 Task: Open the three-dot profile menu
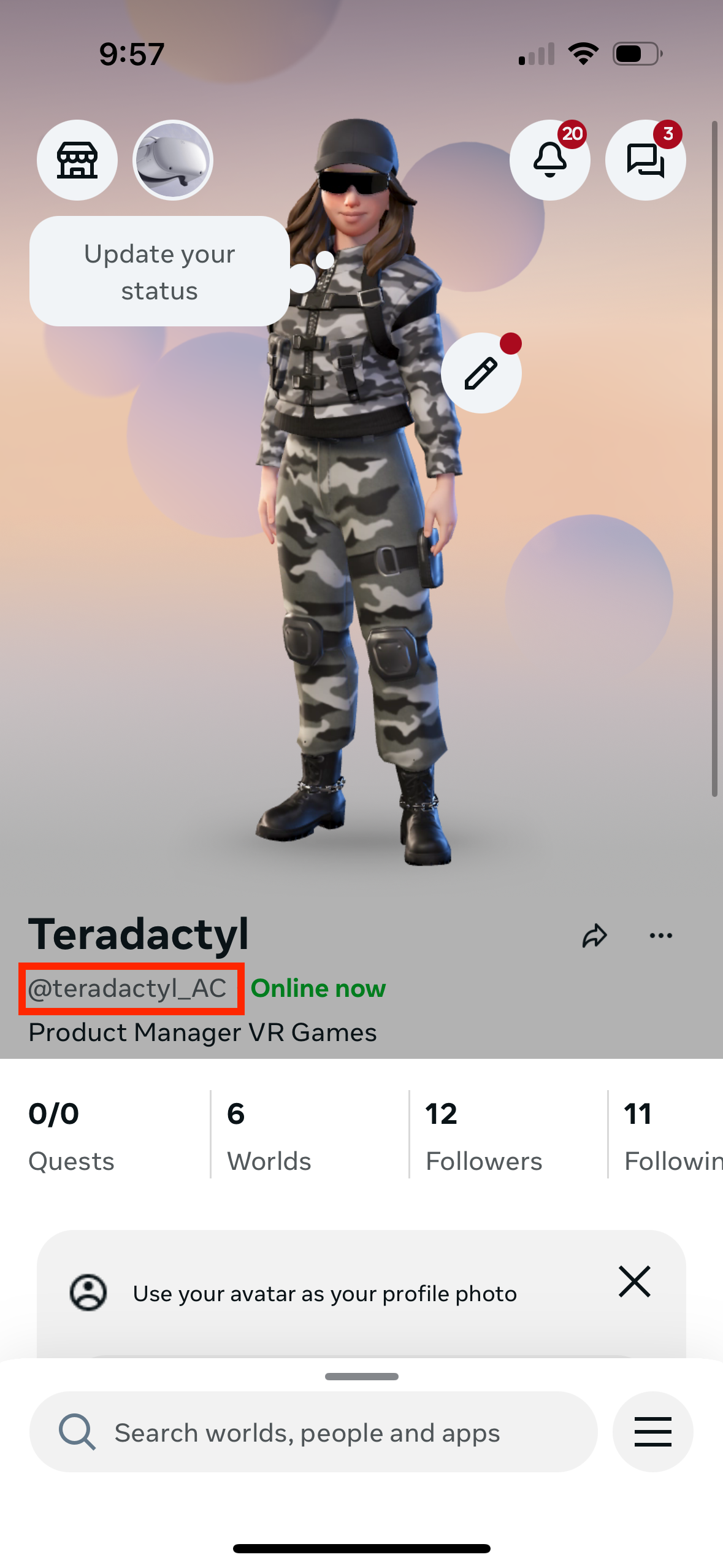[x=660, y=936]
